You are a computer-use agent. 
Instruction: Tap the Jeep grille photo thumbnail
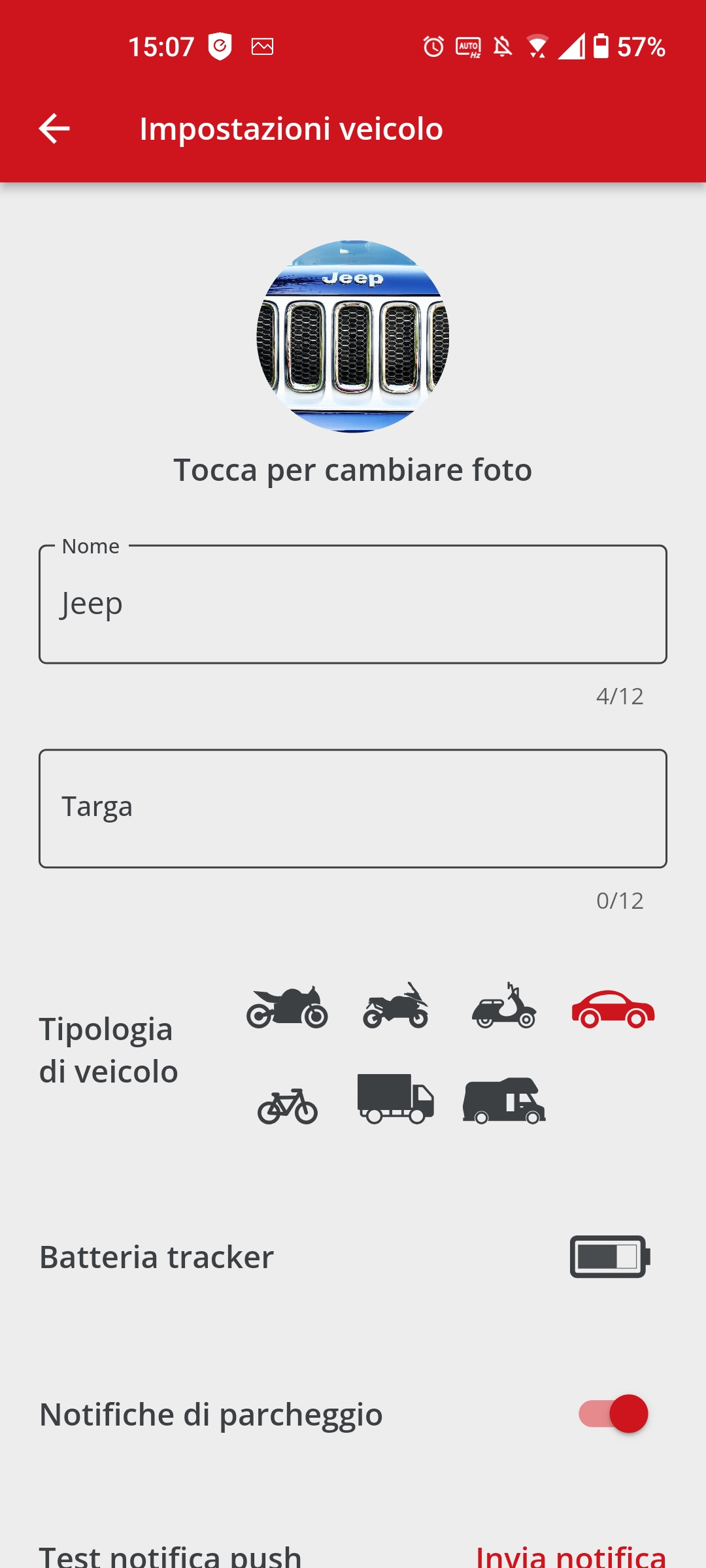(353, 335)
